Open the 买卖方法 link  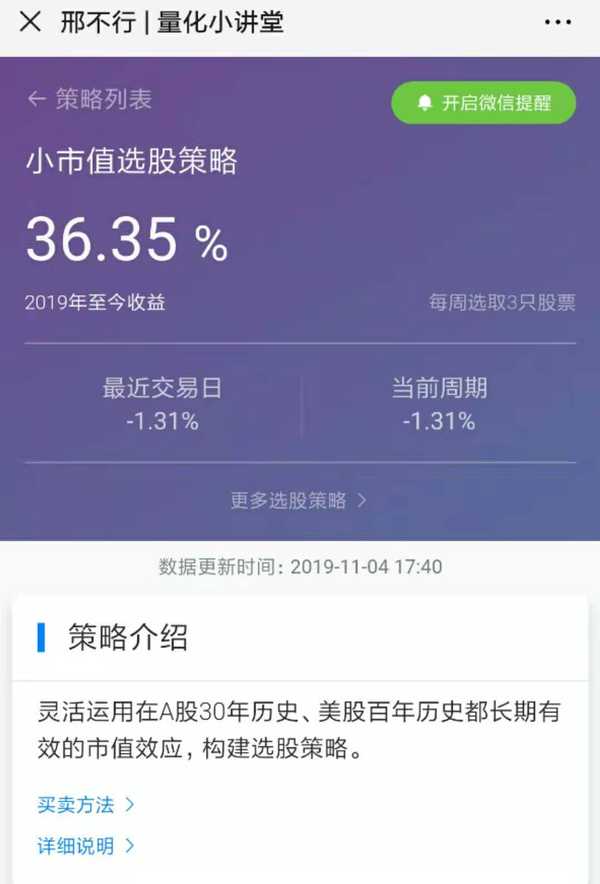pyautogui.click(x=85, y=804)
